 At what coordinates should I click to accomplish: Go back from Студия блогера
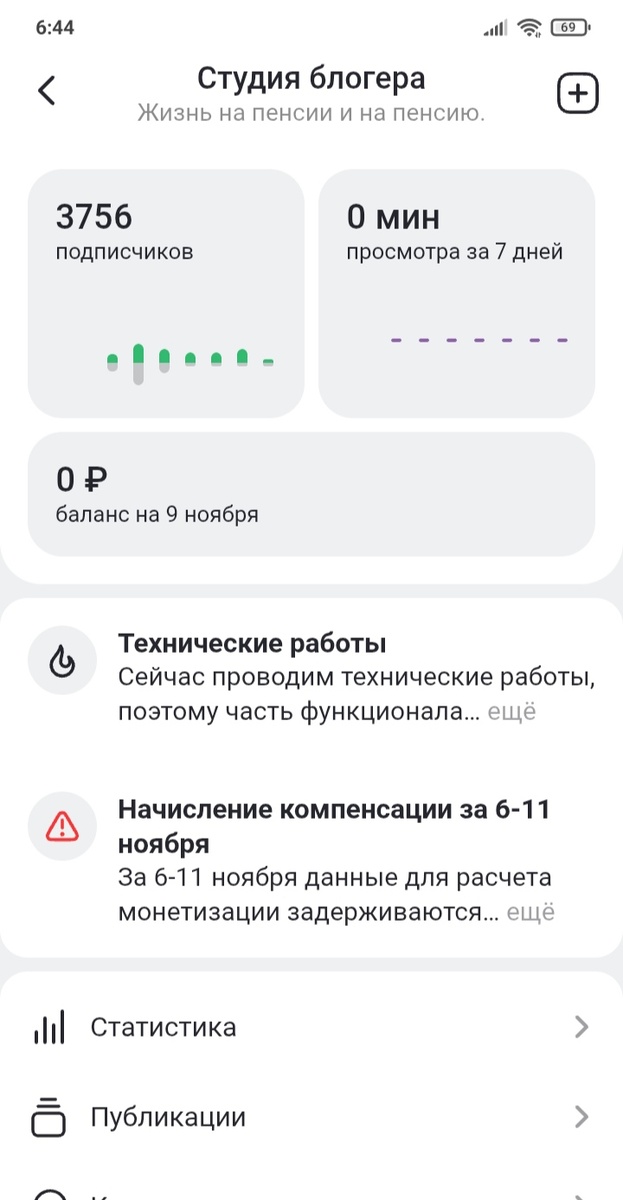click(46, 91)
